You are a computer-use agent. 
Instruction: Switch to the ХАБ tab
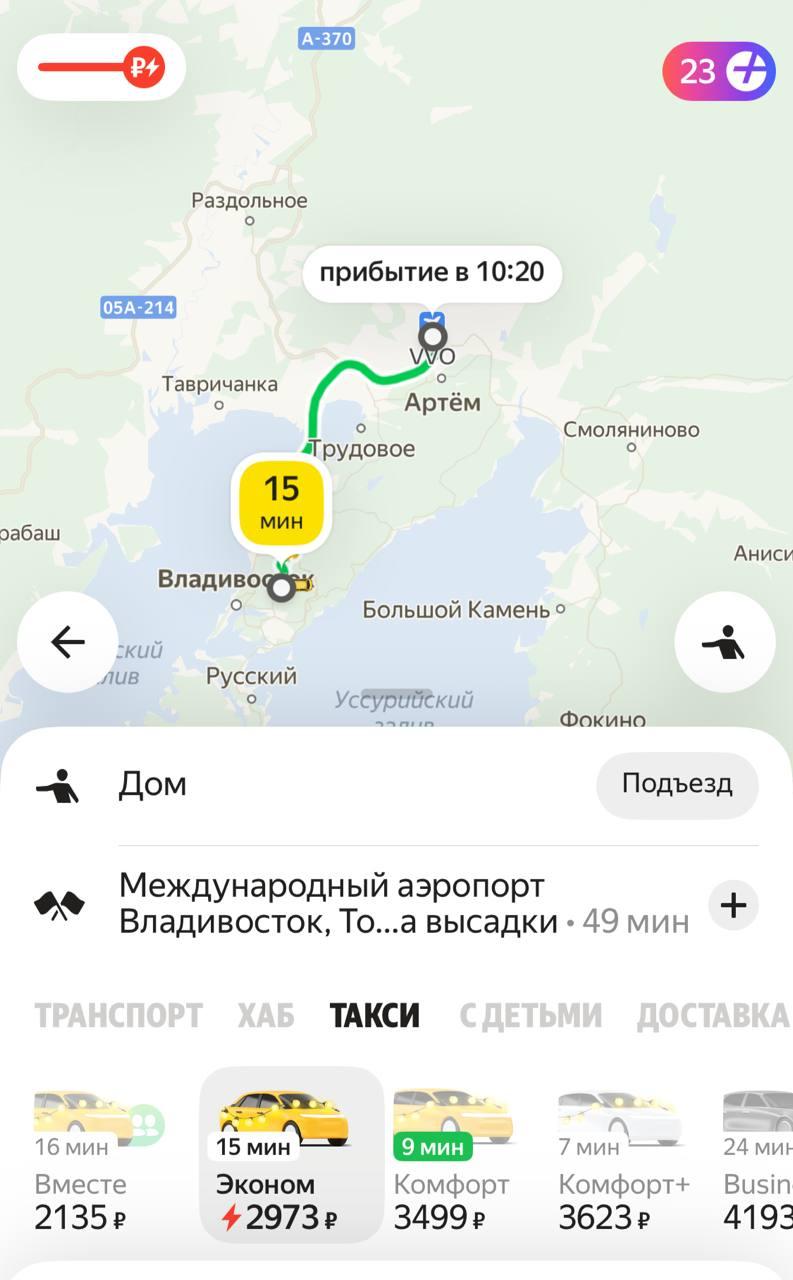tap(266, 1016)
